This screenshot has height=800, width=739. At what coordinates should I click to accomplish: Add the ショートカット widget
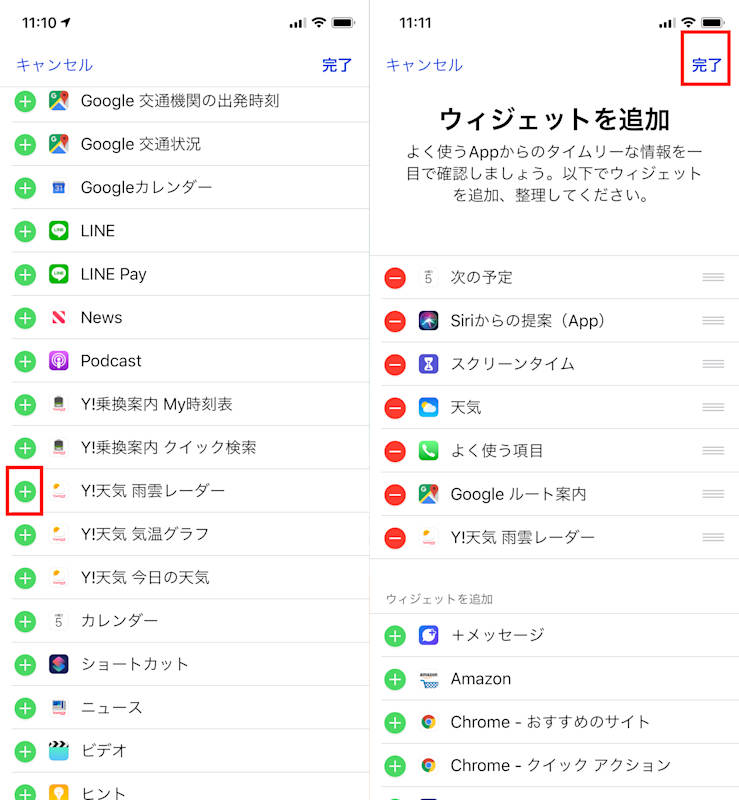tap(25, 665)
